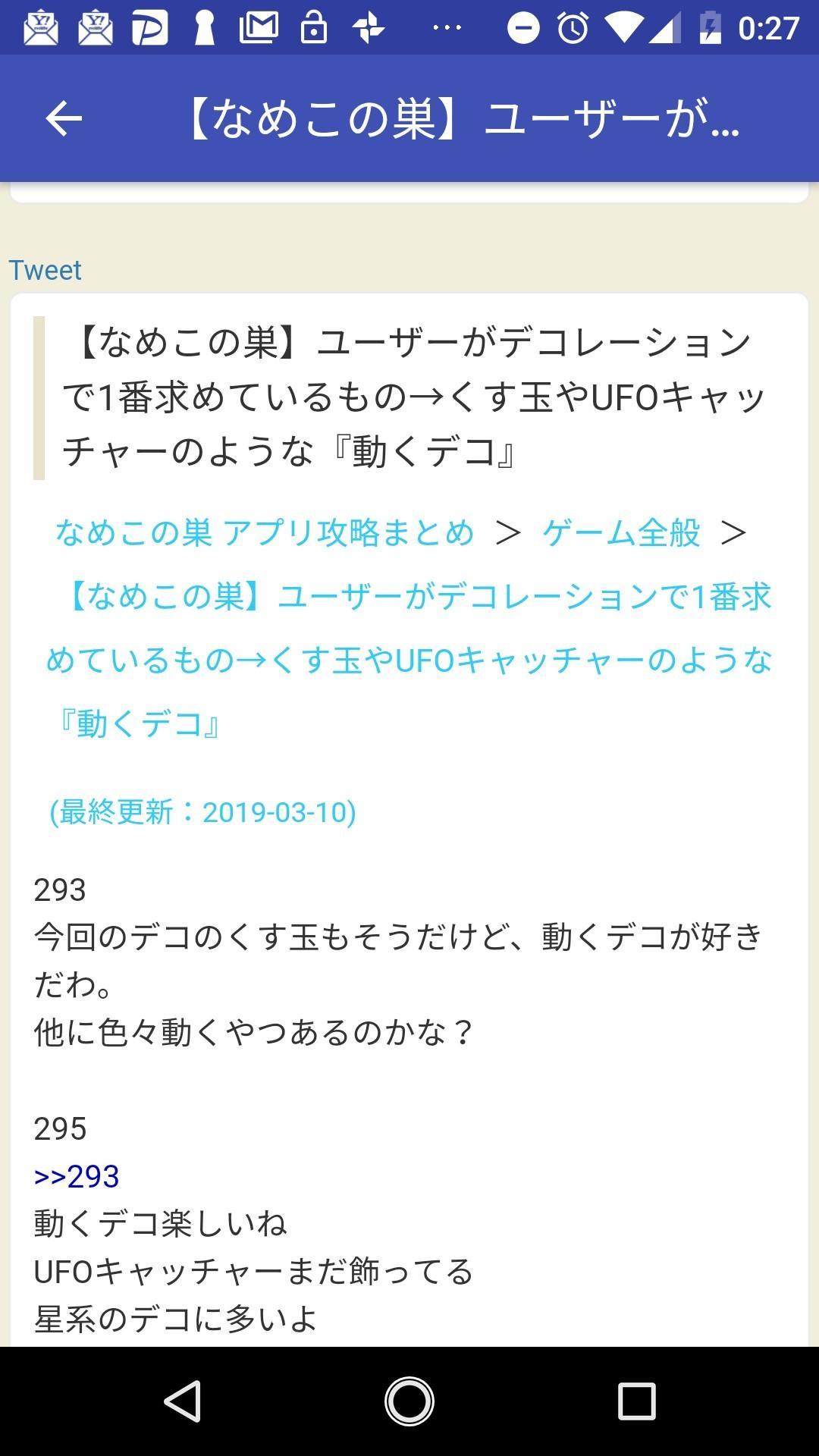Go back using the app bar arrow
819x1456 pixels.
coord(64,119)
